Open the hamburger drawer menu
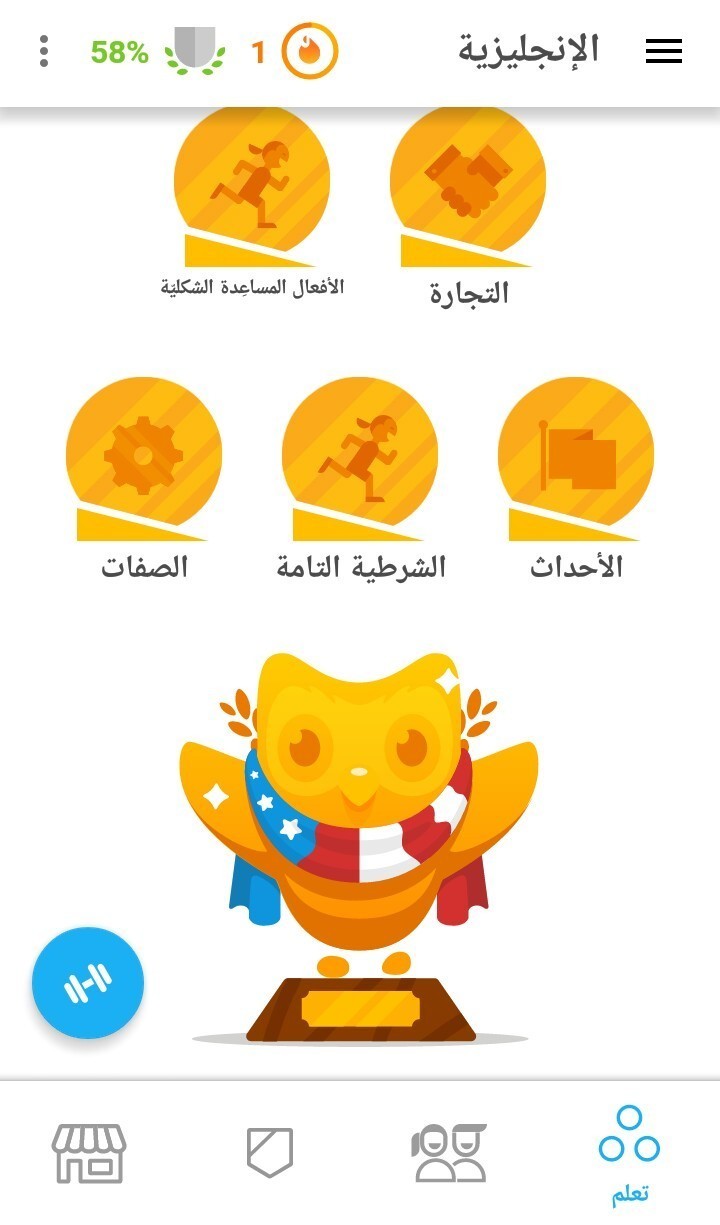The width and height of the screenshot is (720, 1225). pos(664,52)
